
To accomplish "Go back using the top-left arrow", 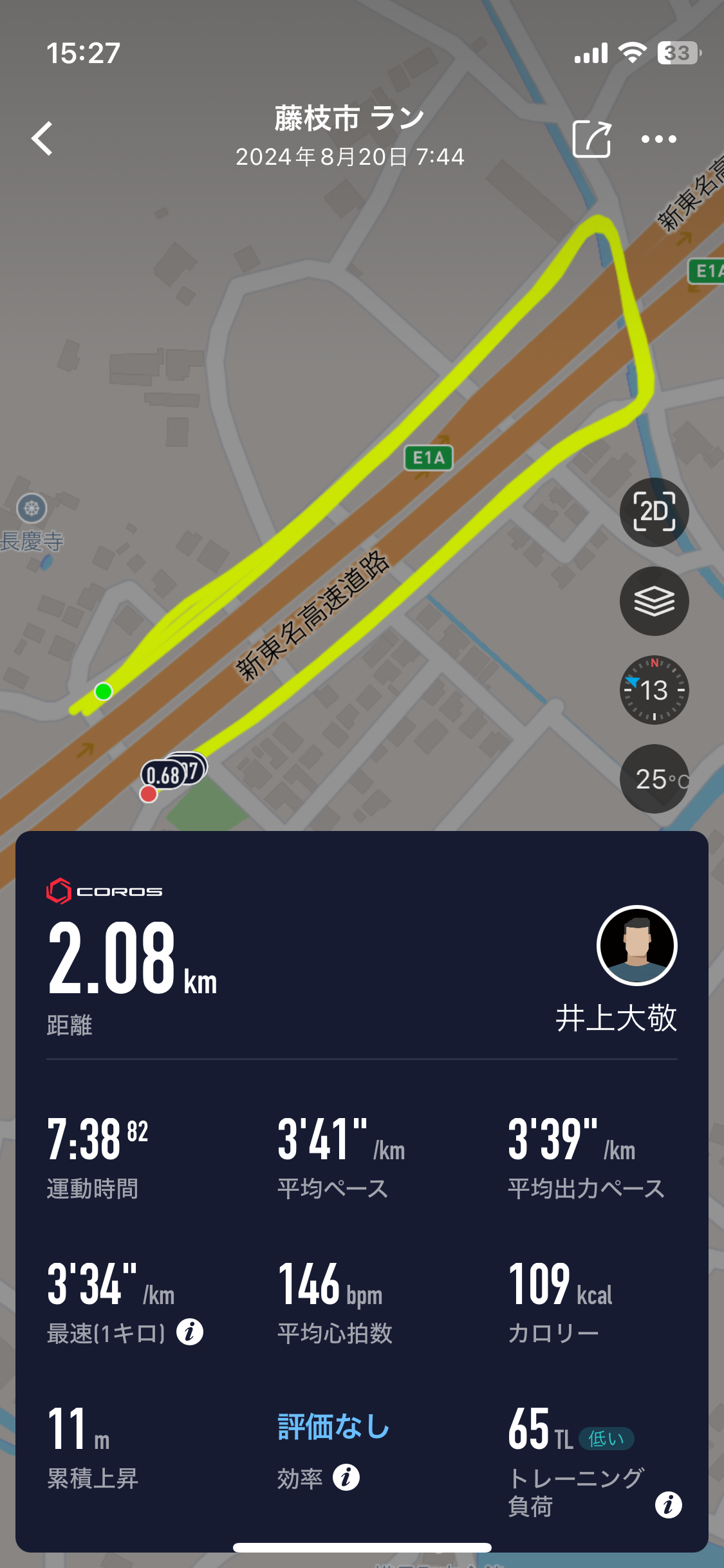I will pyautogui.click(x=42, y=138).
